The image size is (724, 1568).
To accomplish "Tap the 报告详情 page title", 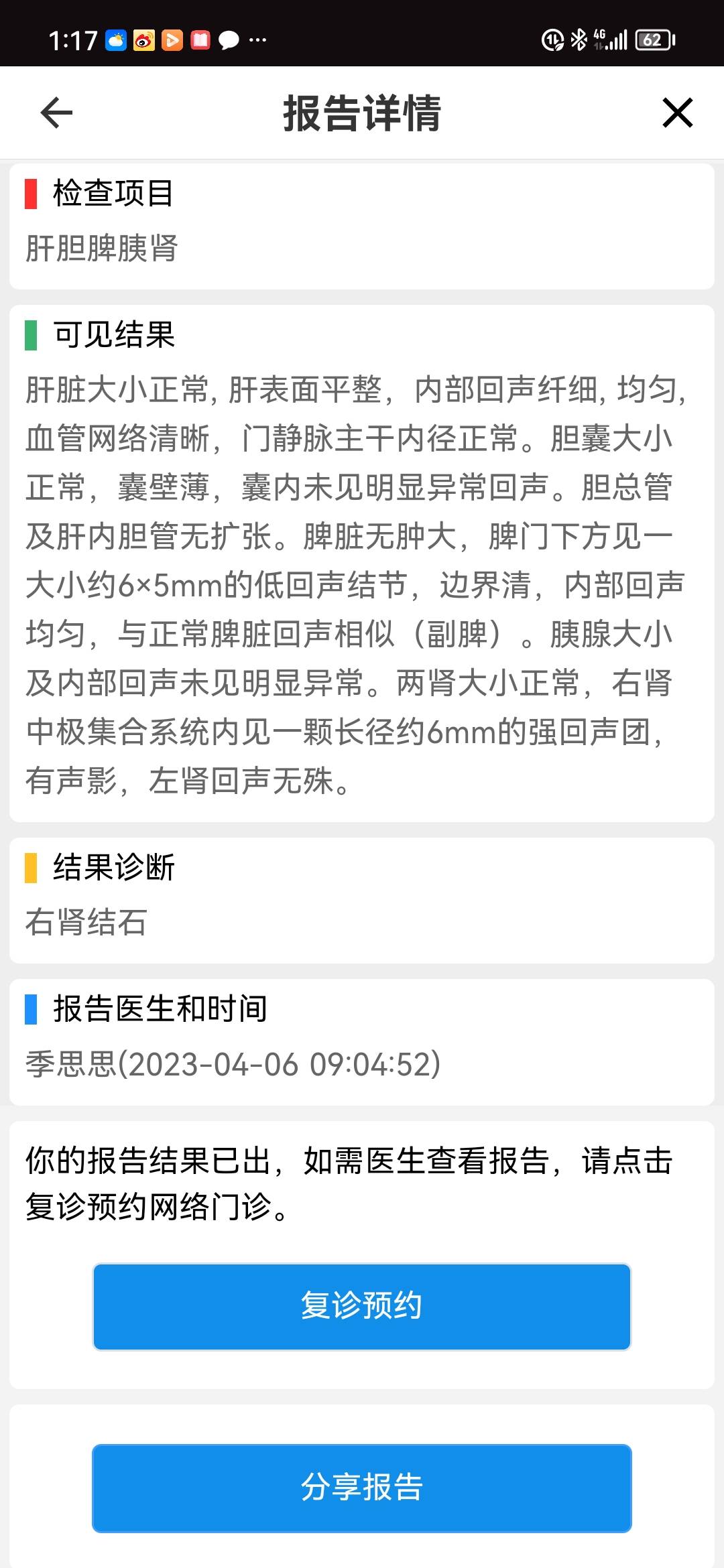I will point(362,112).
